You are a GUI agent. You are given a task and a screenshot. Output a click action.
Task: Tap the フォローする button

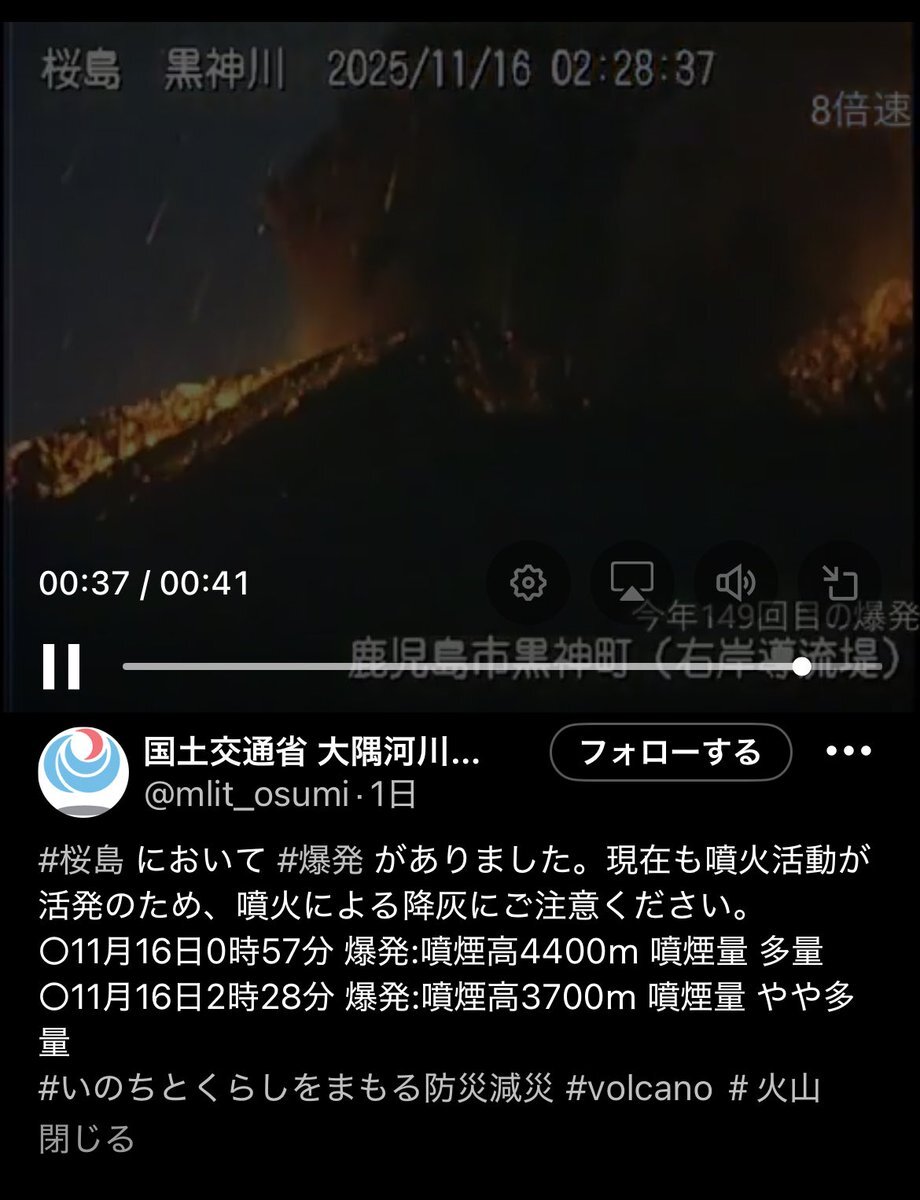pyautogui.click(x=670, y=752)
